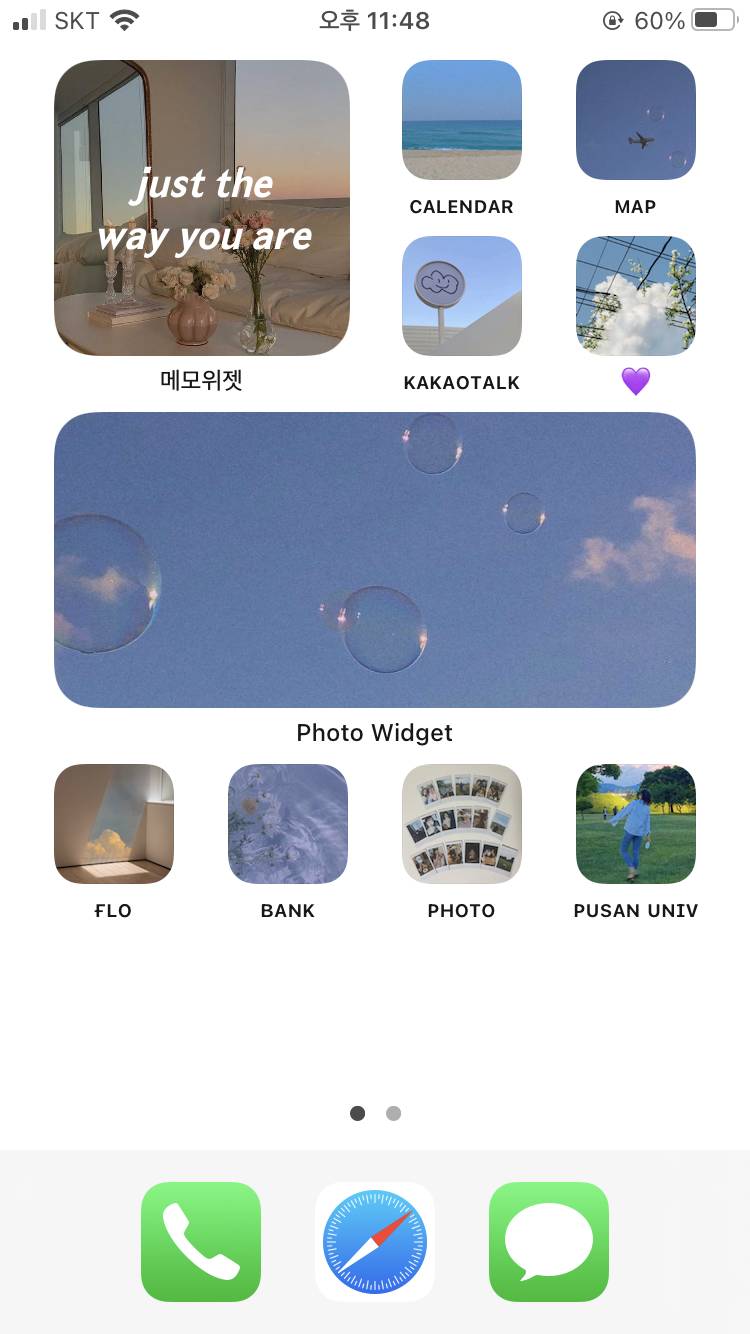Launch the CALENDAR app
The width and height of the screenshot is (750, 1334).
coord(461,120)
